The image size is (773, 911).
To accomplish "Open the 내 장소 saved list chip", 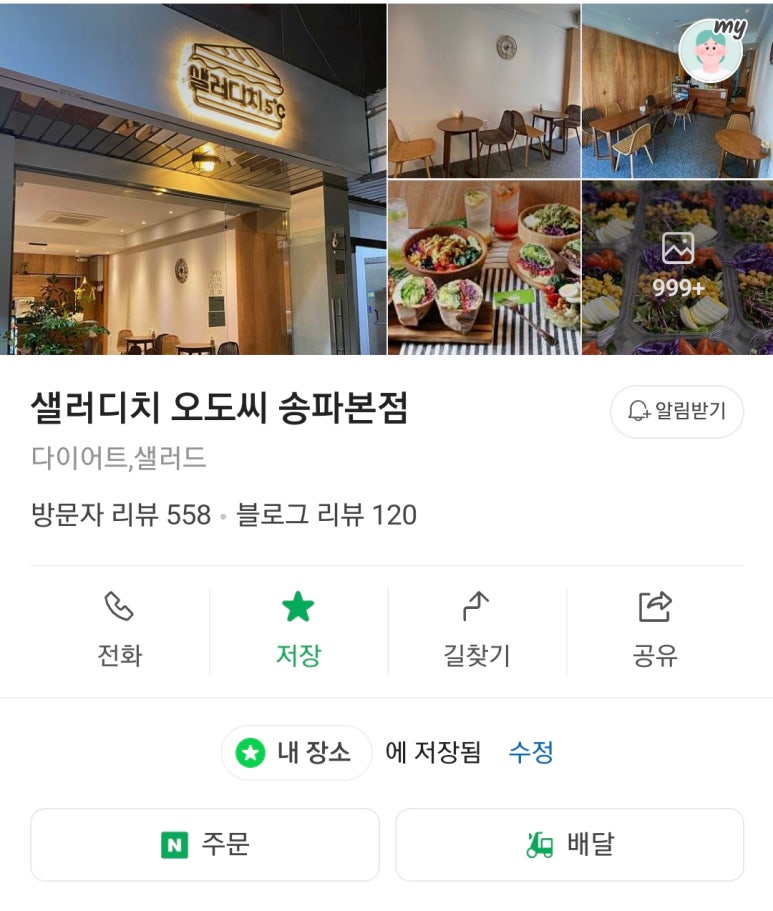I will click(x=297, y=753).
